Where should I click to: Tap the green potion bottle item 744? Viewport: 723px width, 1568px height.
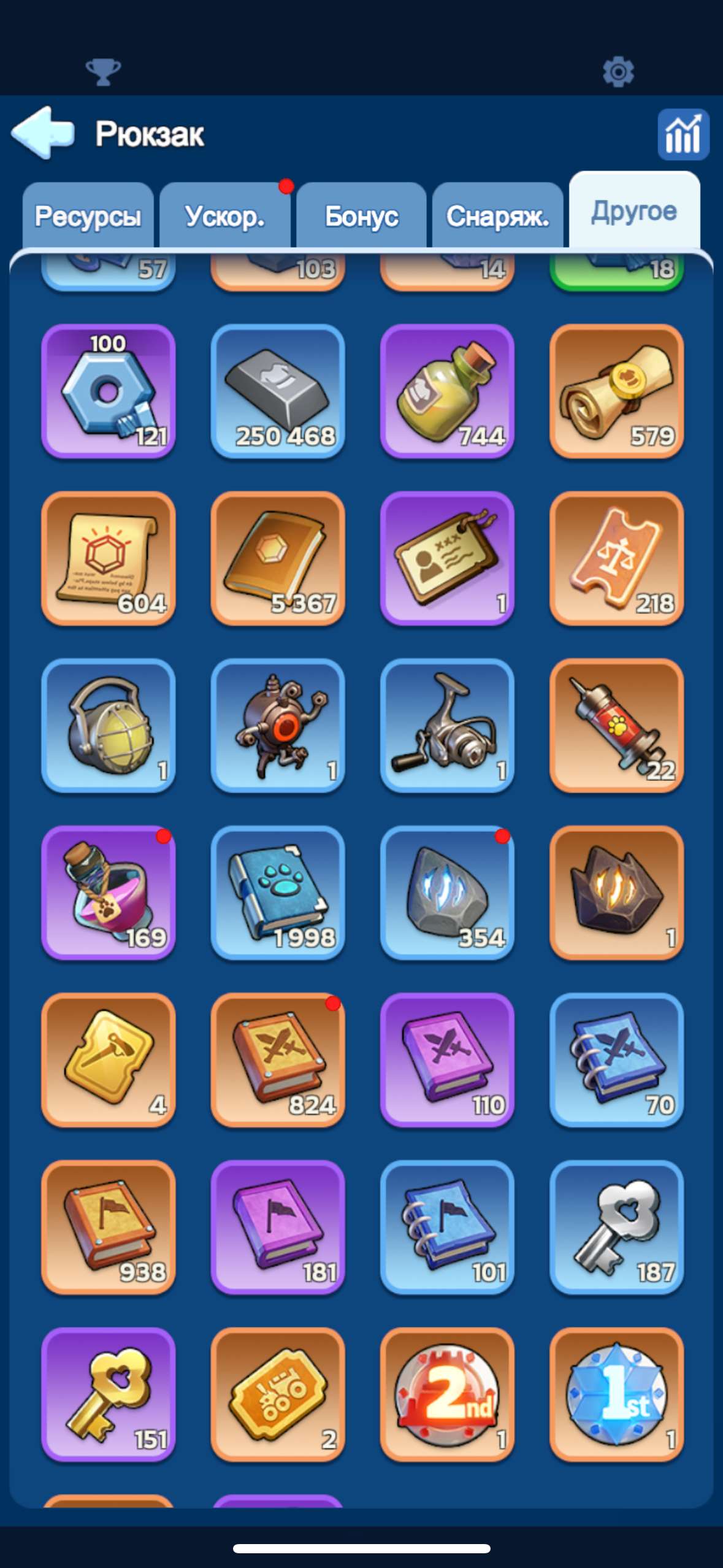447,391
